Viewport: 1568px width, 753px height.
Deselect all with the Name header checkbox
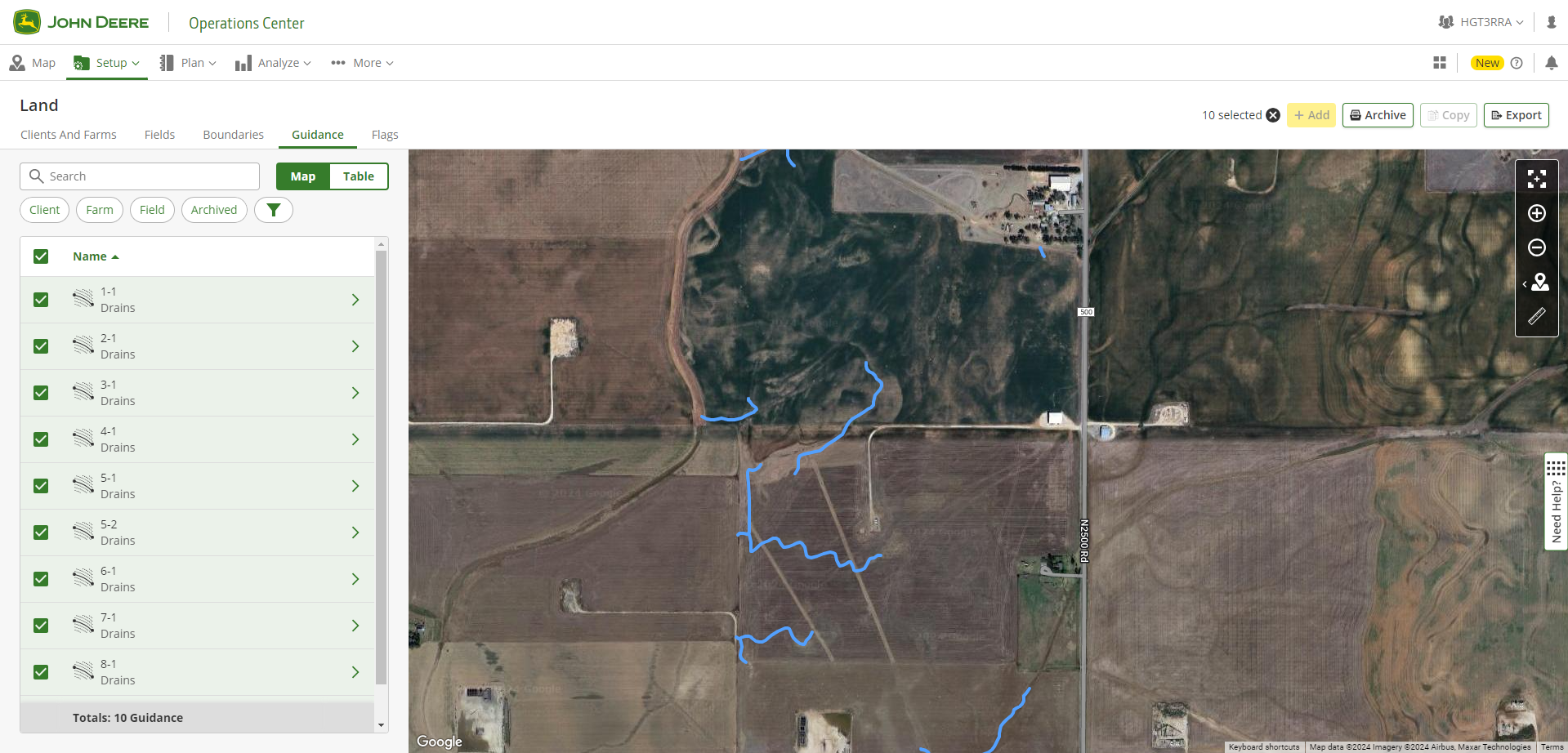(x=41, y=256)
